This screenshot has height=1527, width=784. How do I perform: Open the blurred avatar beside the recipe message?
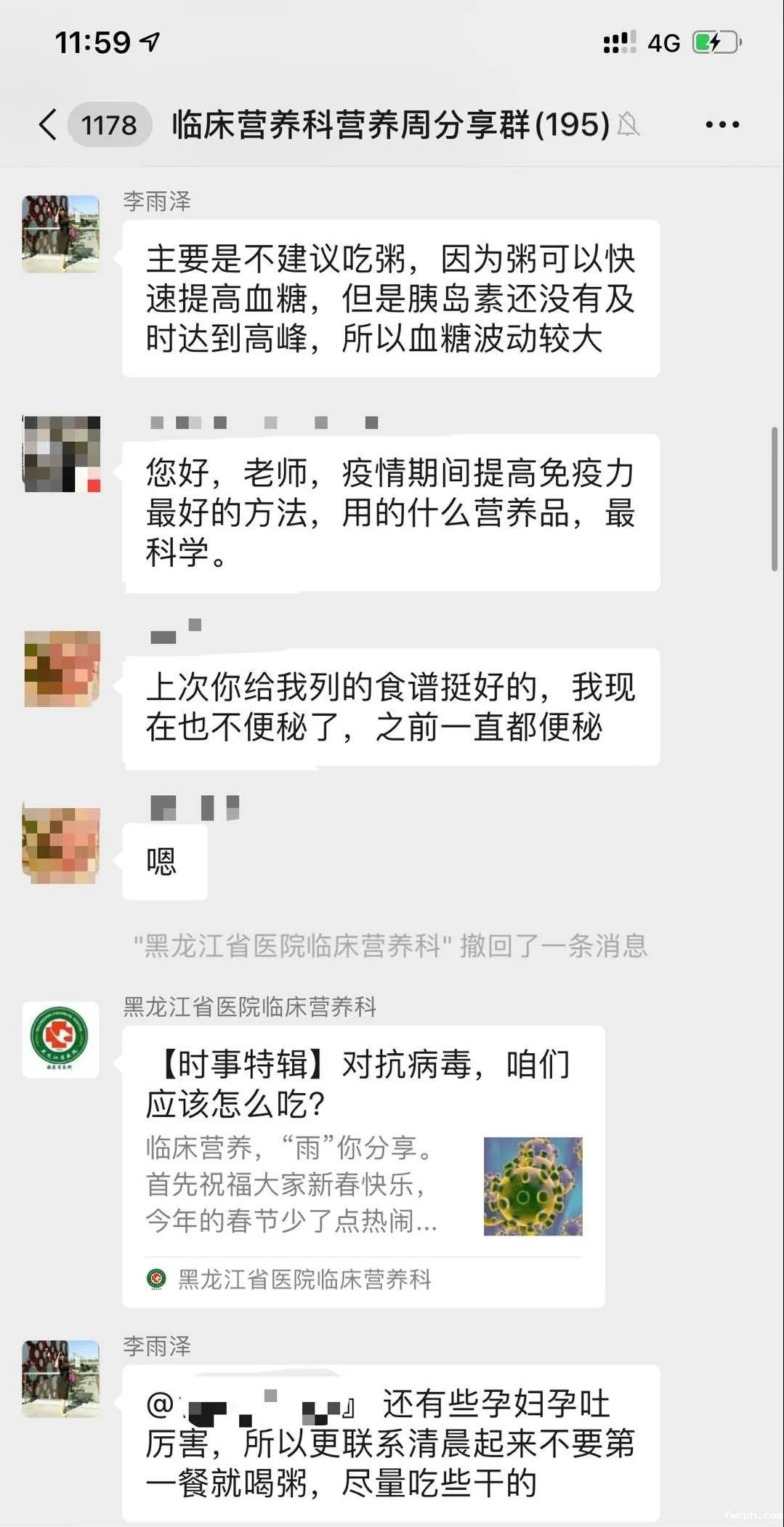click(x=62, y=669)
